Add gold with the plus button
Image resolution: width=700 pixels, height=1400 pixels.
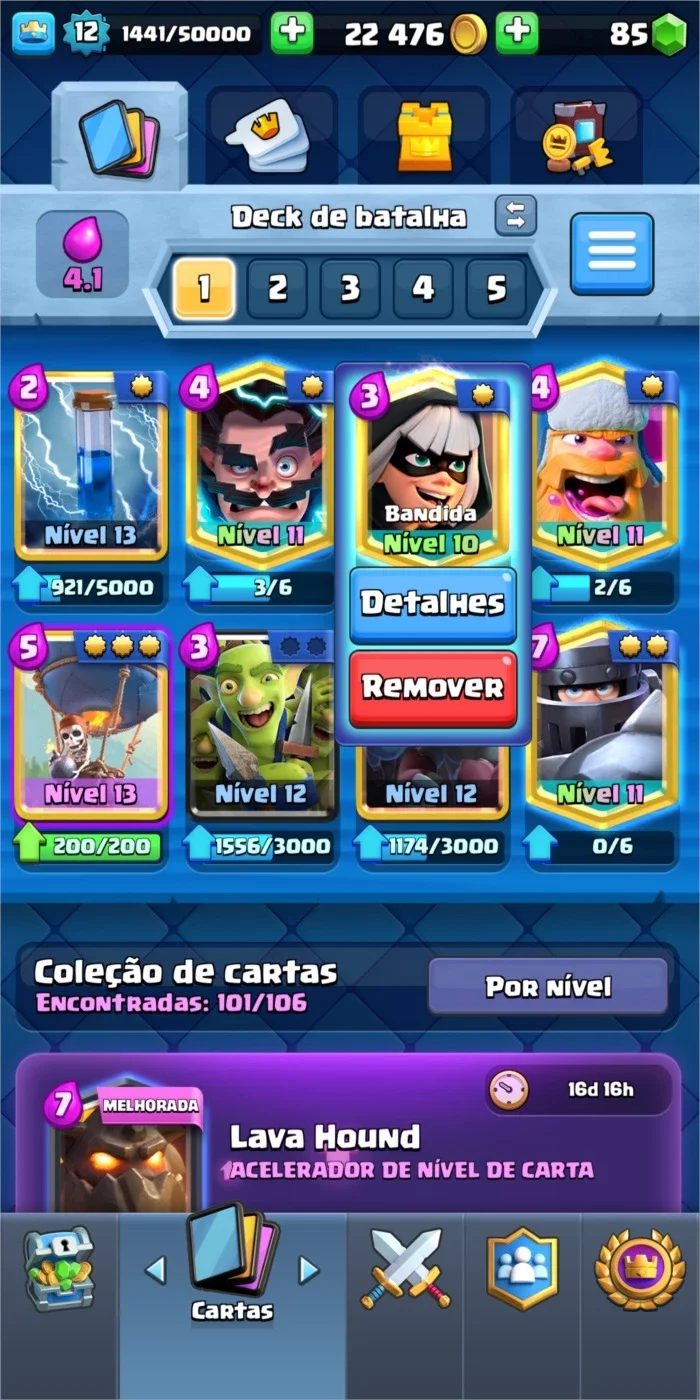(516, 34)
